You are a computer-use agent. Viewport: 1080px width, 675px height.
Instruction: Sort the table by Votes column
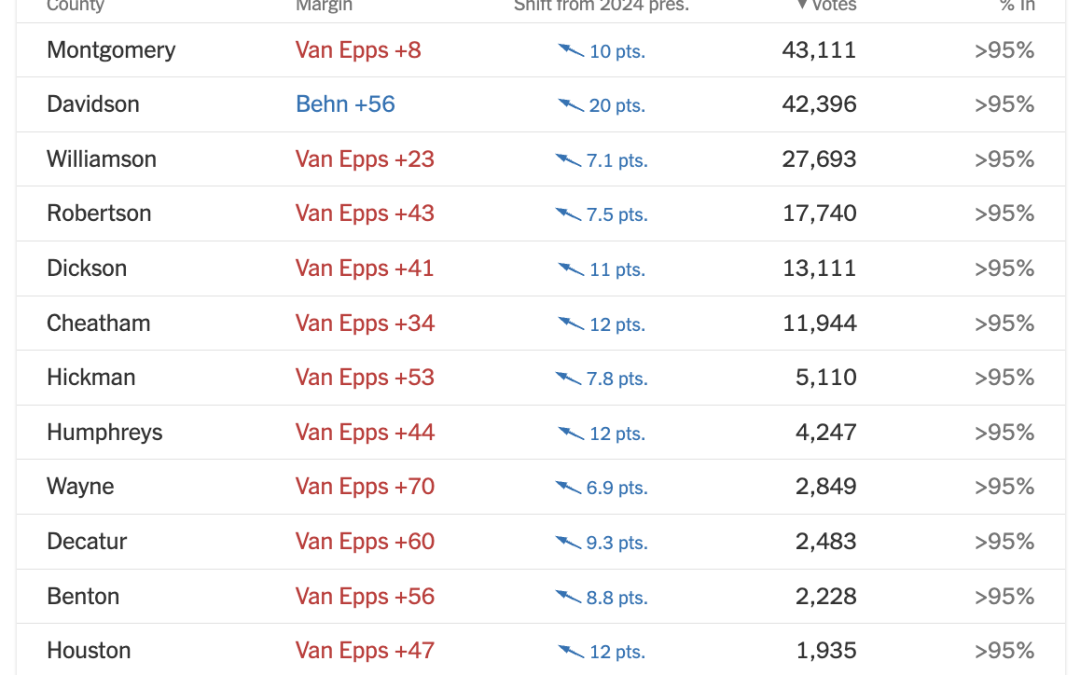828,5
